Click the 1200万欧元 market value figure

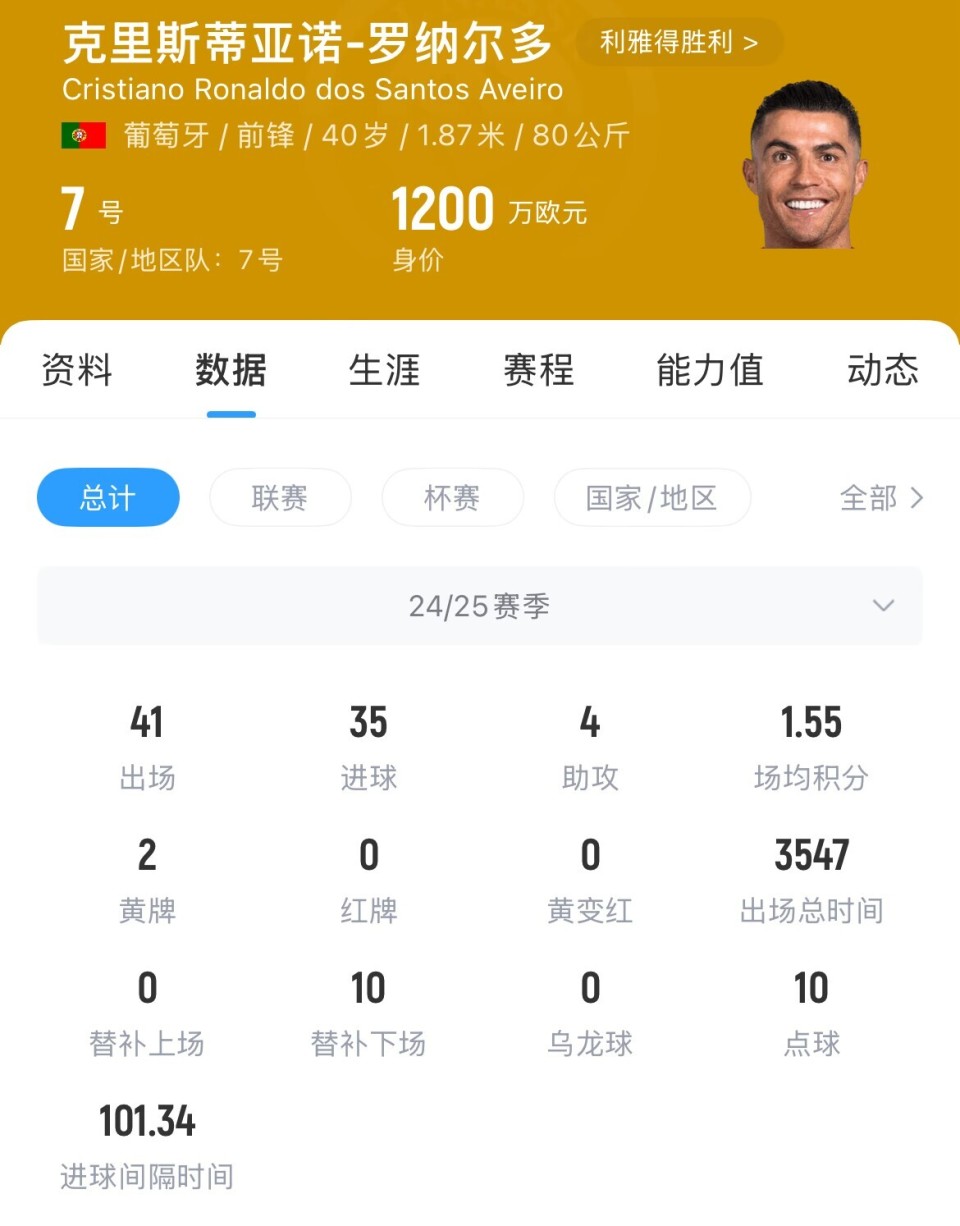pos(442,210)
